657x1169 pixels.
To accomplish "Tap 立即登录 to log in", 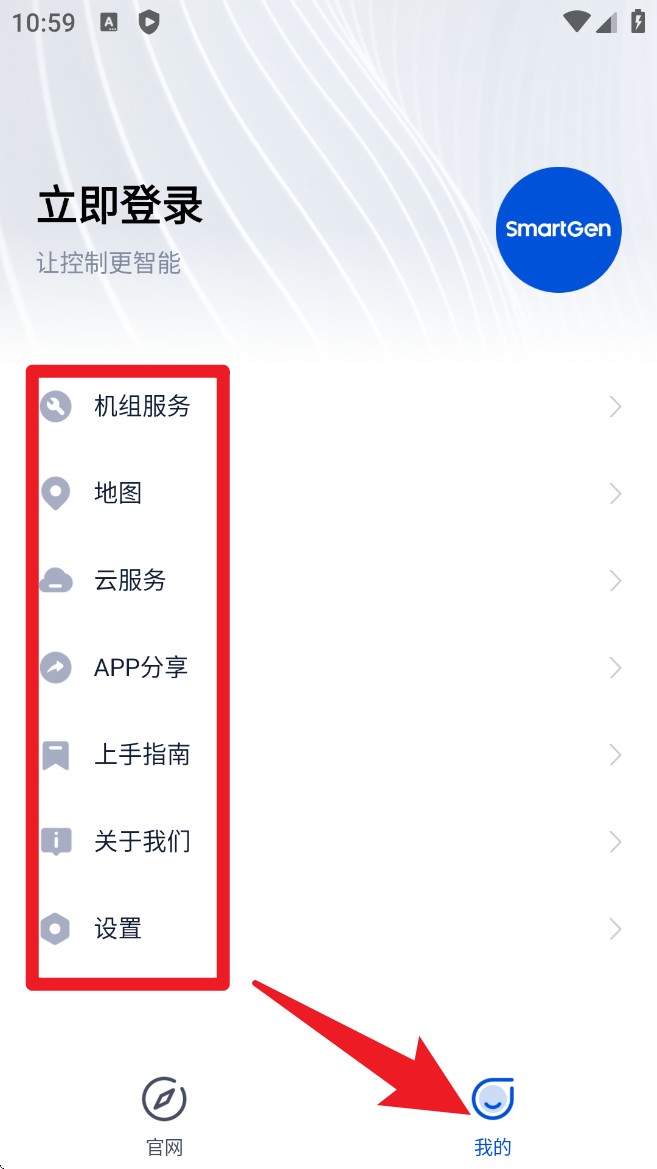I will point(120,206).
